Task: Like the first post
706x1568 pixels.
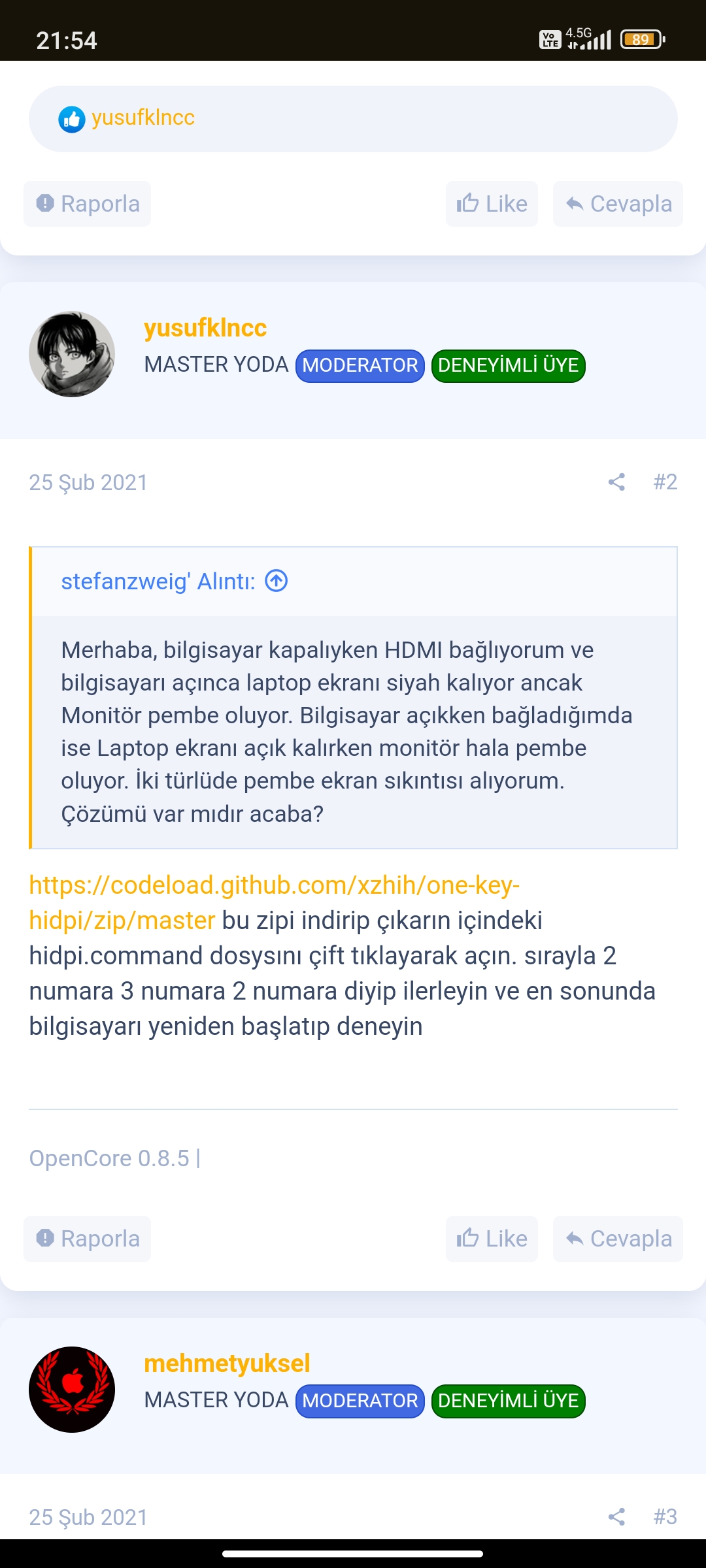Action: pyautogui.click(x=492, y=204)
